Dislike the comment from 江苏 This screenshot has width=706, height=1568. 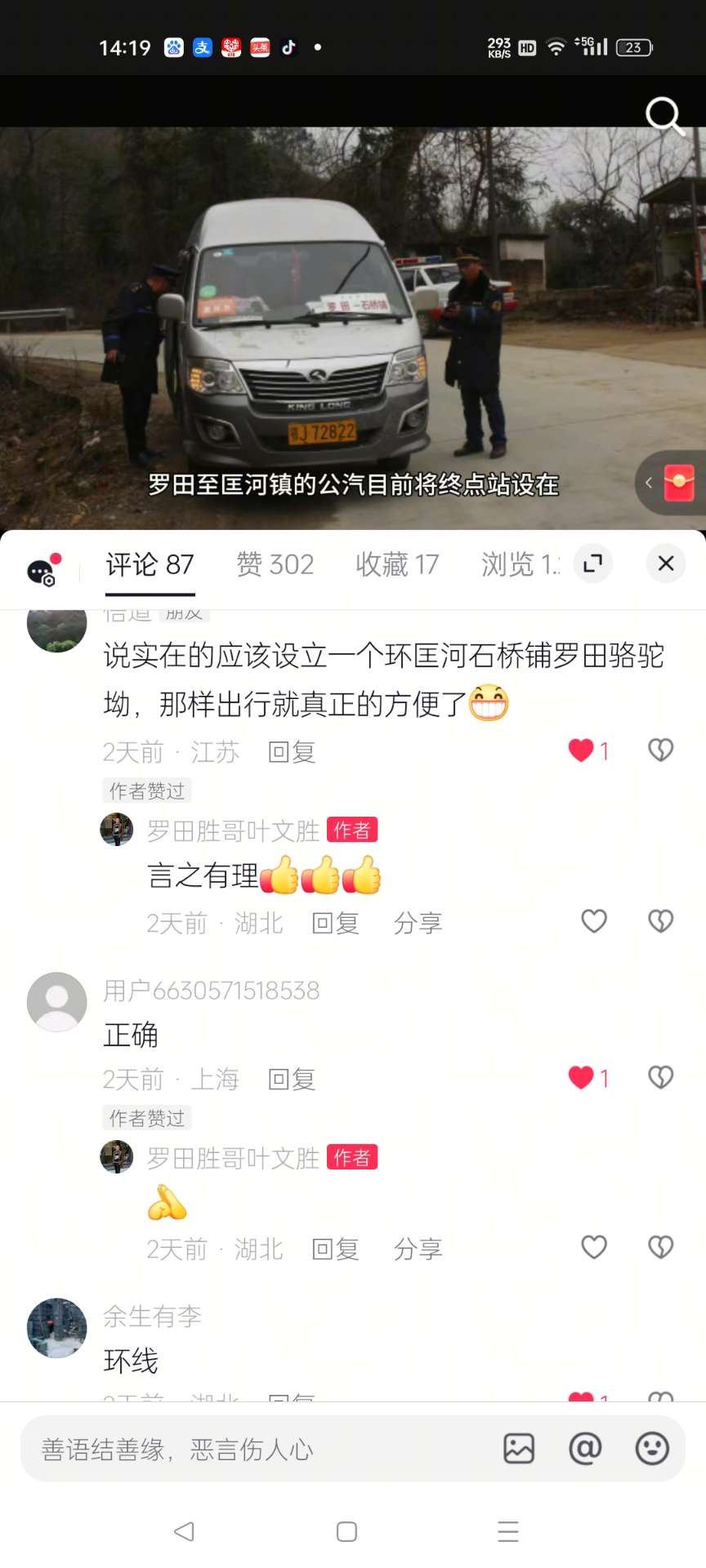[660, 750]
